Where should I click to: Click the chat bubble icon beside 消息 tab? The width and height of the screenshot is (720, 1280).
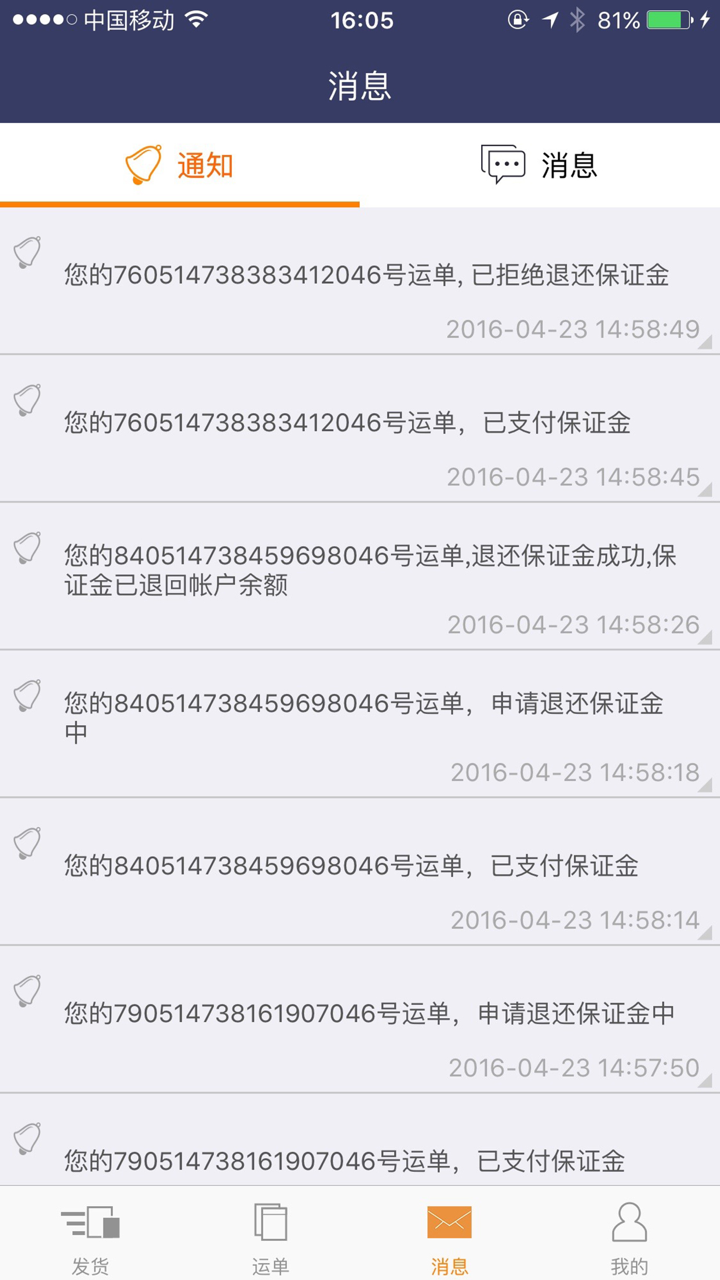(x=503, y=165)
